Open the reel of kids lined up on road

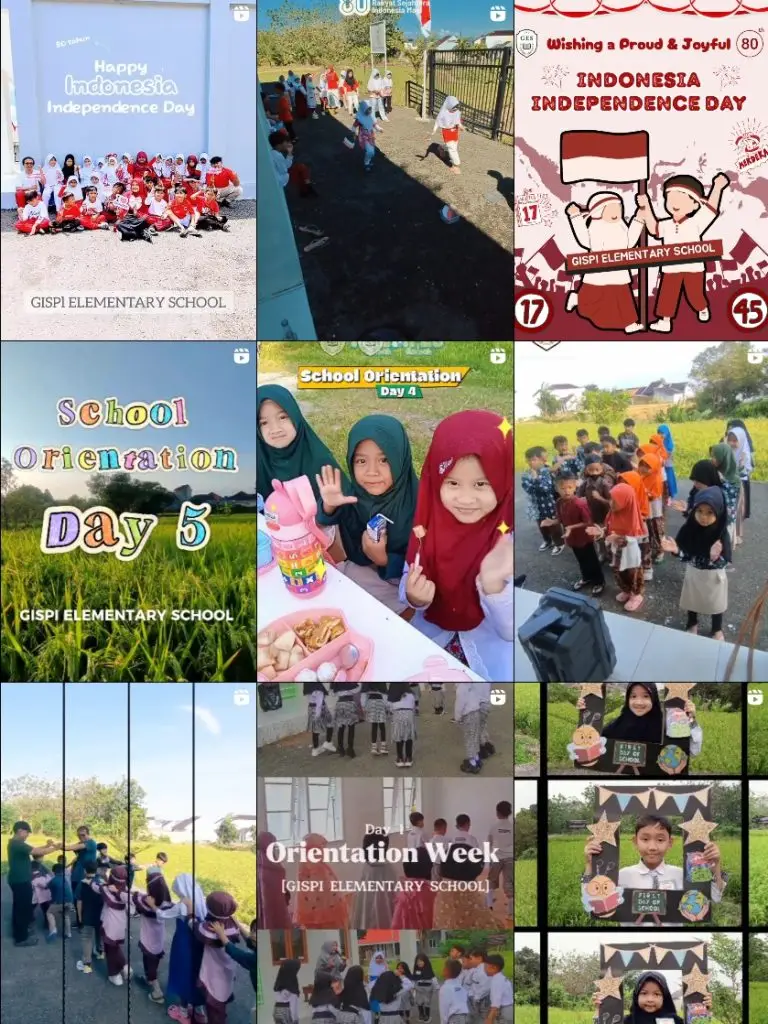click(641, 512)
